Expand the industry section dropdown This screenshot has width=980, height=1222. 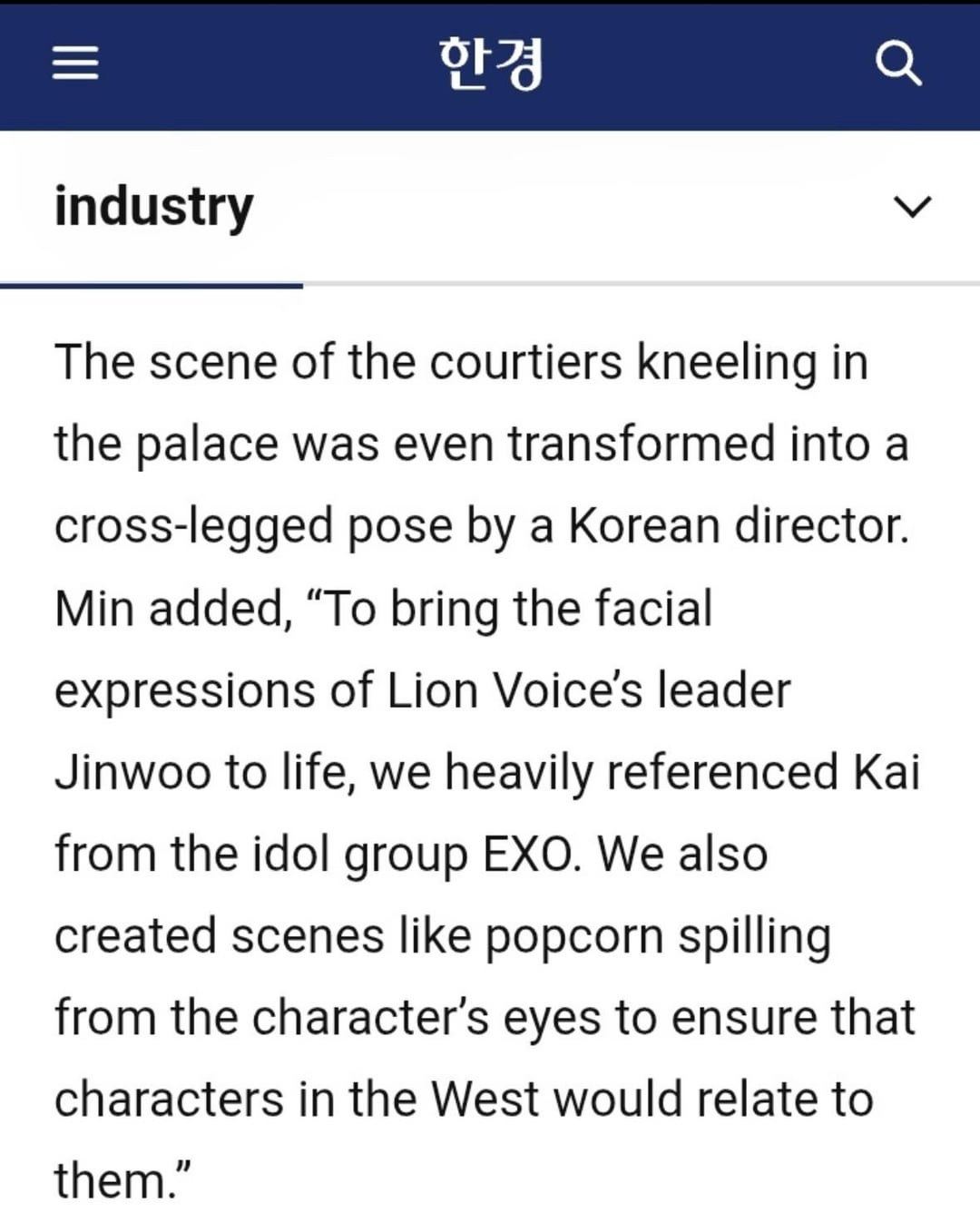click(x=912, y=207)
